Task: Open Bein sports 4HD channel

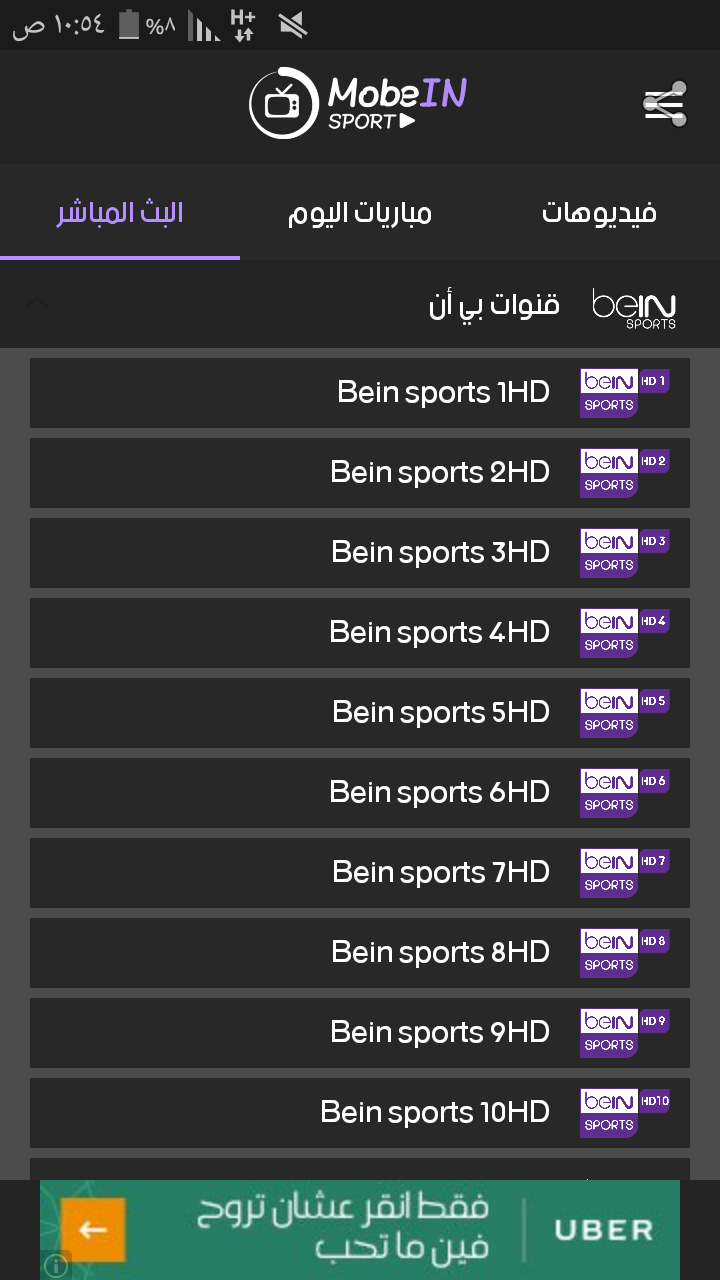Action: click(360, 633)
